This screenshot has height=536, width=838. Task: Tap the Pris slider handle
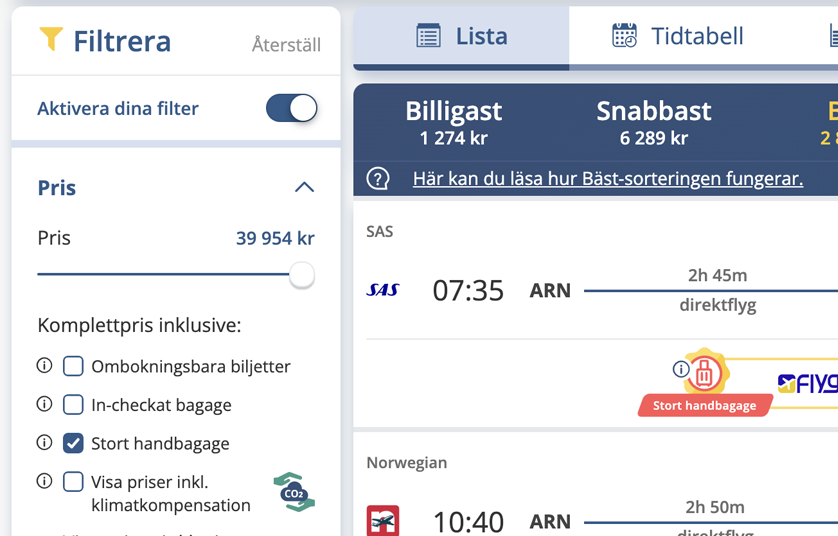(x=301, y=274)
